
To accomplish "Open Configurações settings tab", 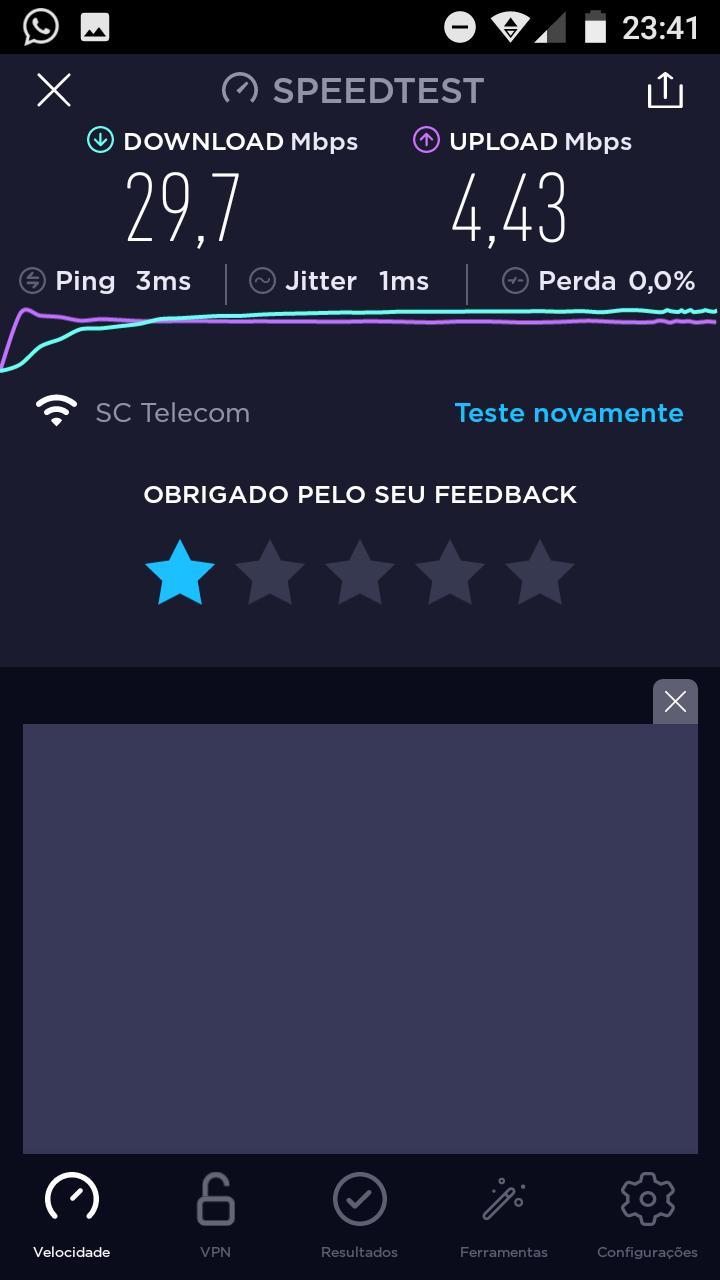I will [647, 1215].
